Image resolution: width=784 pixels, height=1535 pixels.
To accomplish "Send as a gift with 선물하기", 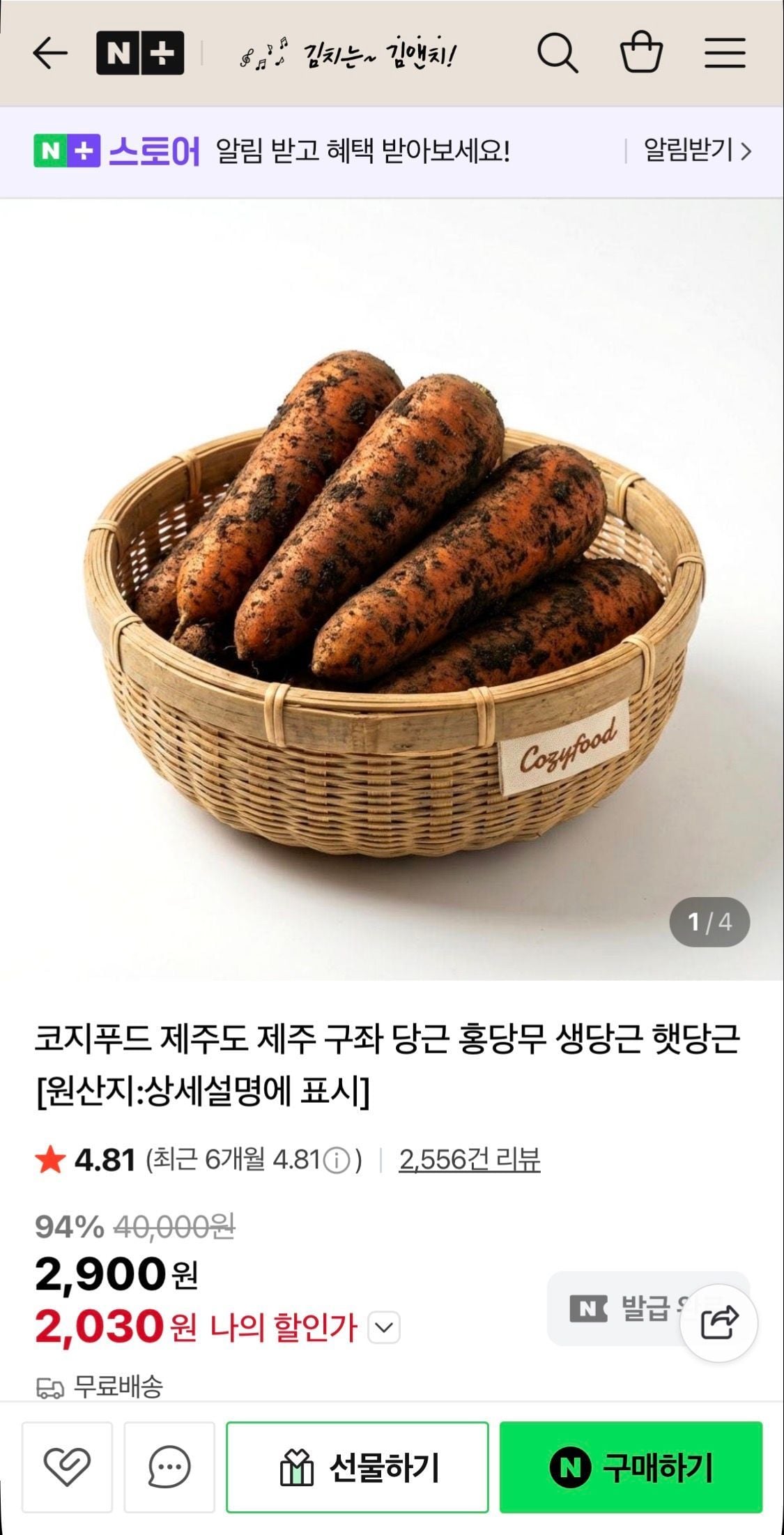I will [358, 1467].
